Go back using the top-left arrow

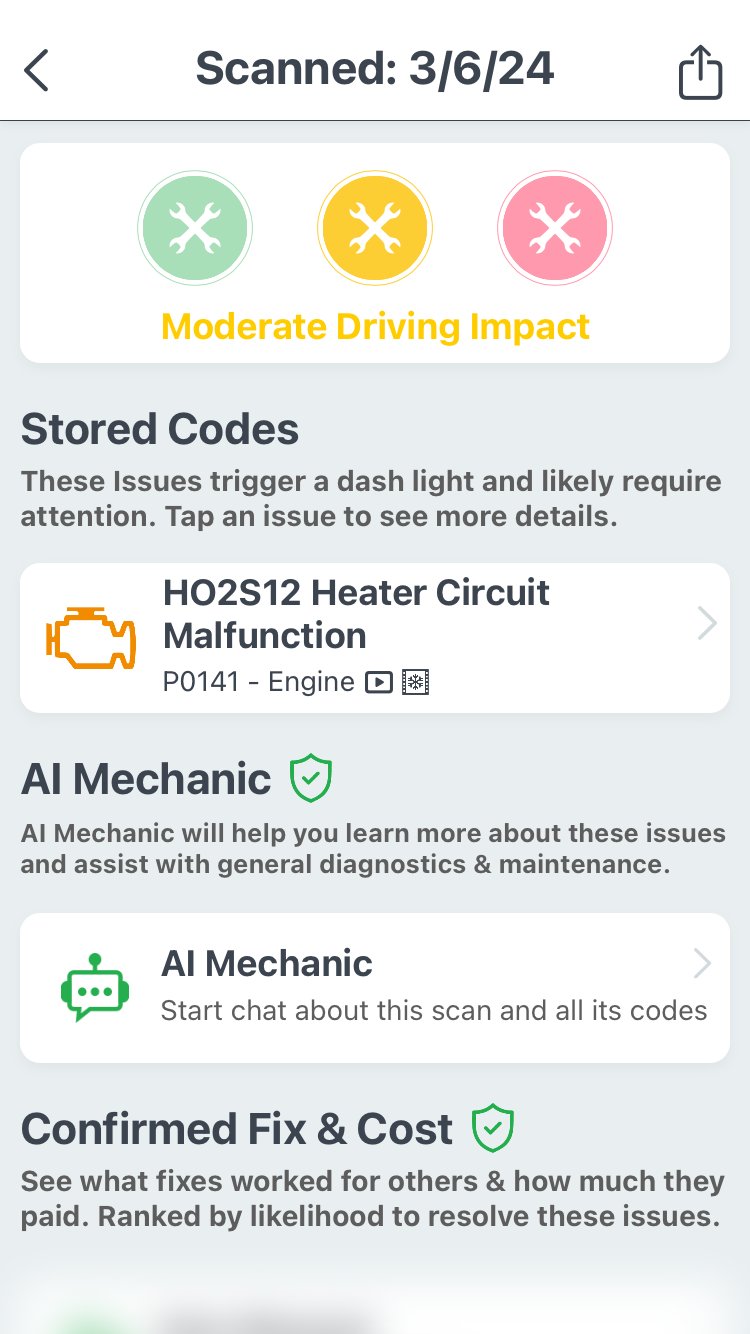click(36, 71)
